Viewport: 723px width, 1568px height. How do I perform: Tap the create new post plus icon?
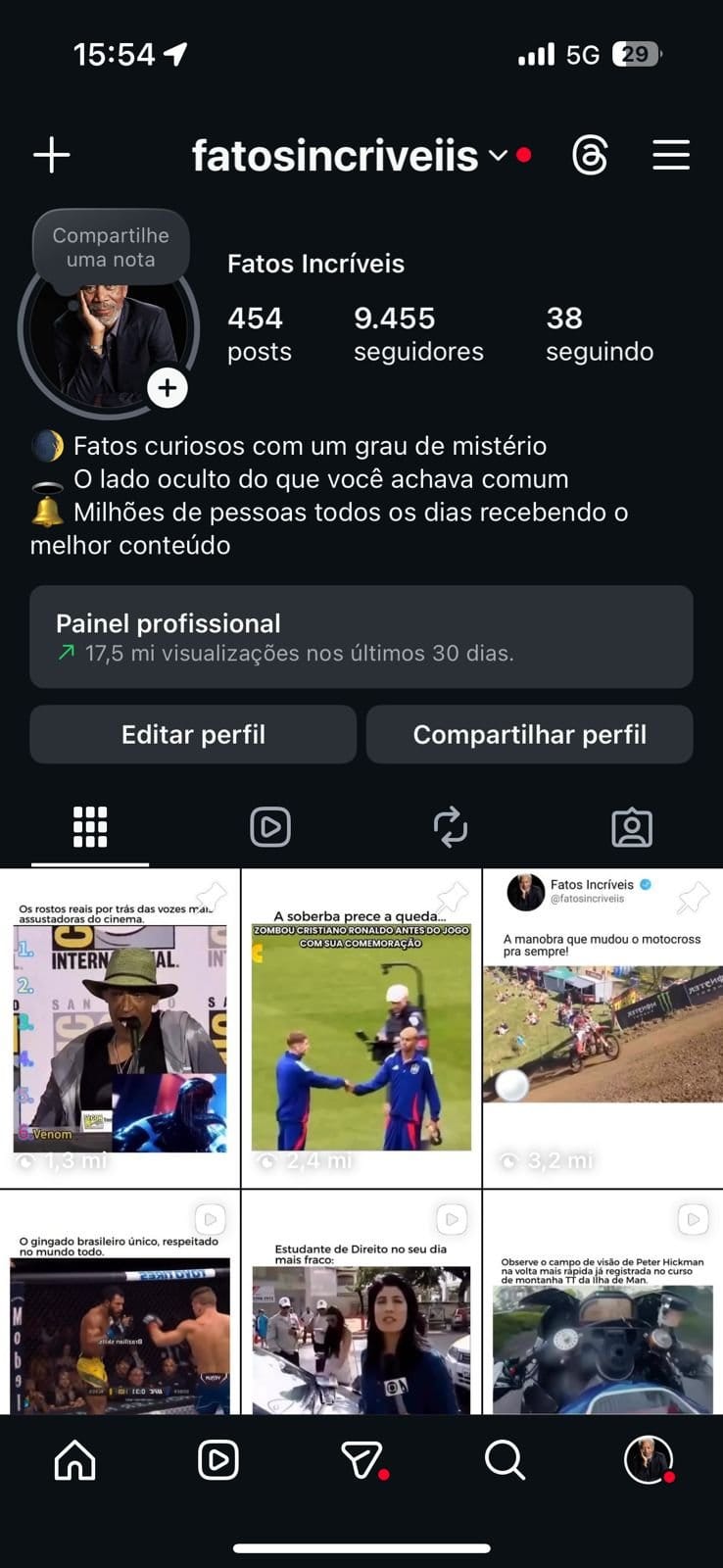[52, 155]
